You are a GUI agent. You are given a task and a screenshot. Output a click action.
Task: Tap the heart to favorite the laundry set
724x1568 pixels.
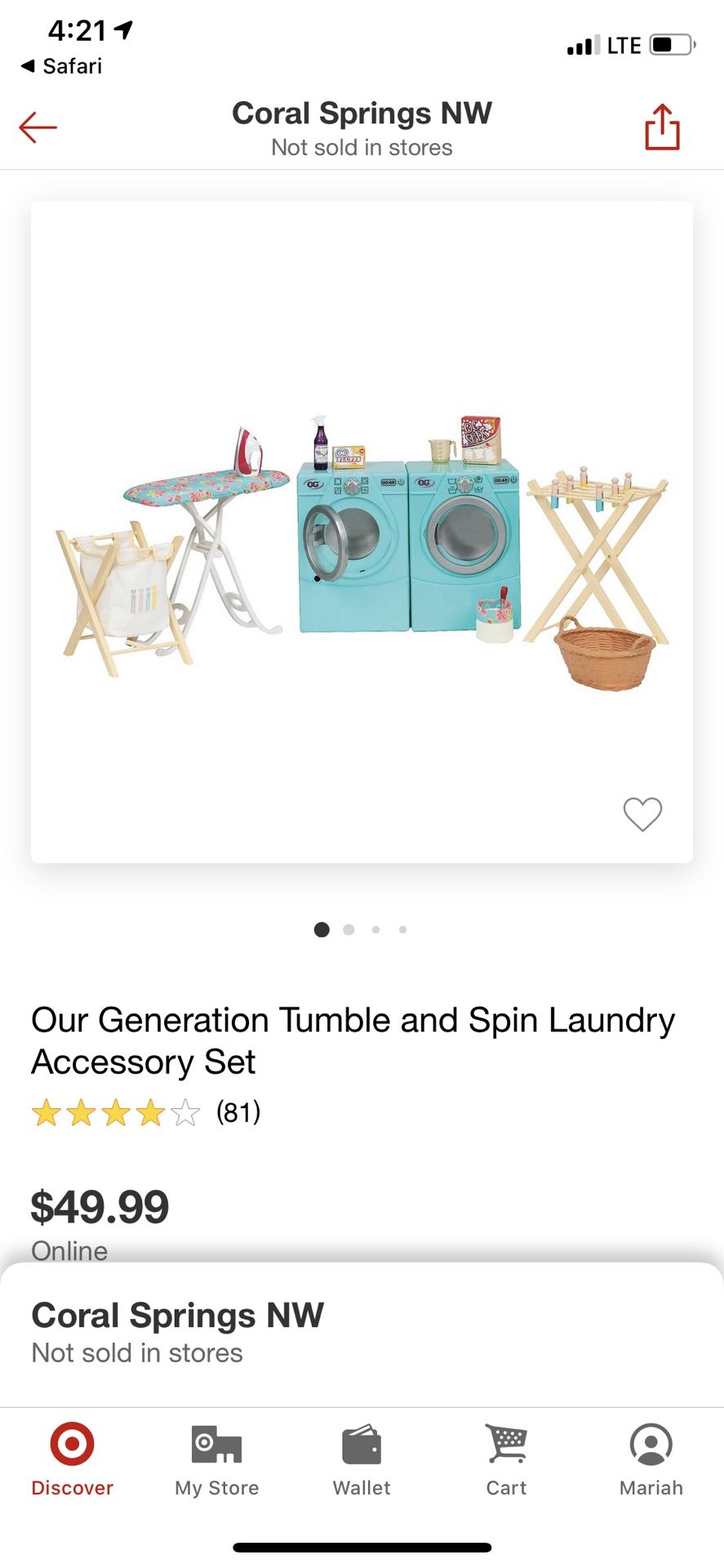click(642, 814)
